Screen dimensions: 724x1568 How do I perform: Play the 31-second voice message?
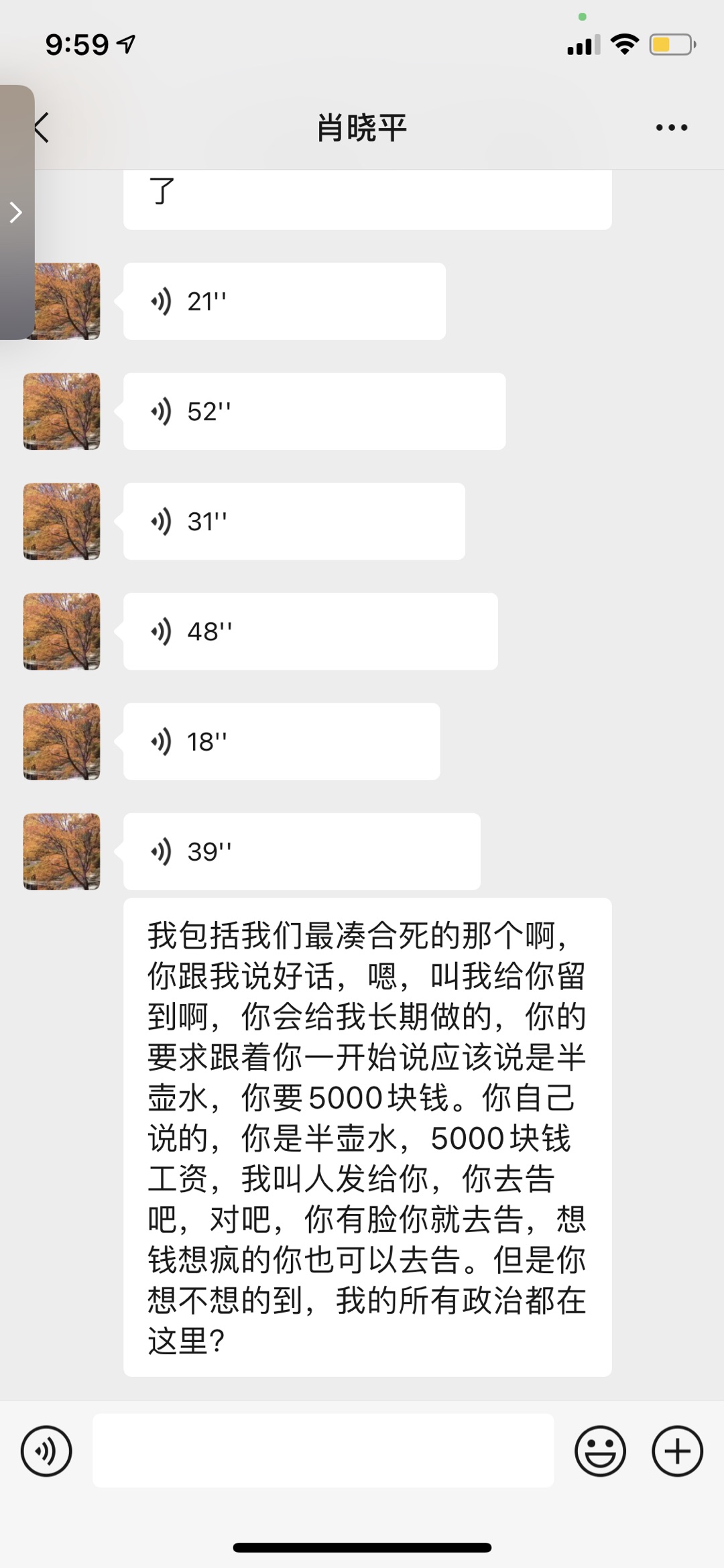click(294, 522)
